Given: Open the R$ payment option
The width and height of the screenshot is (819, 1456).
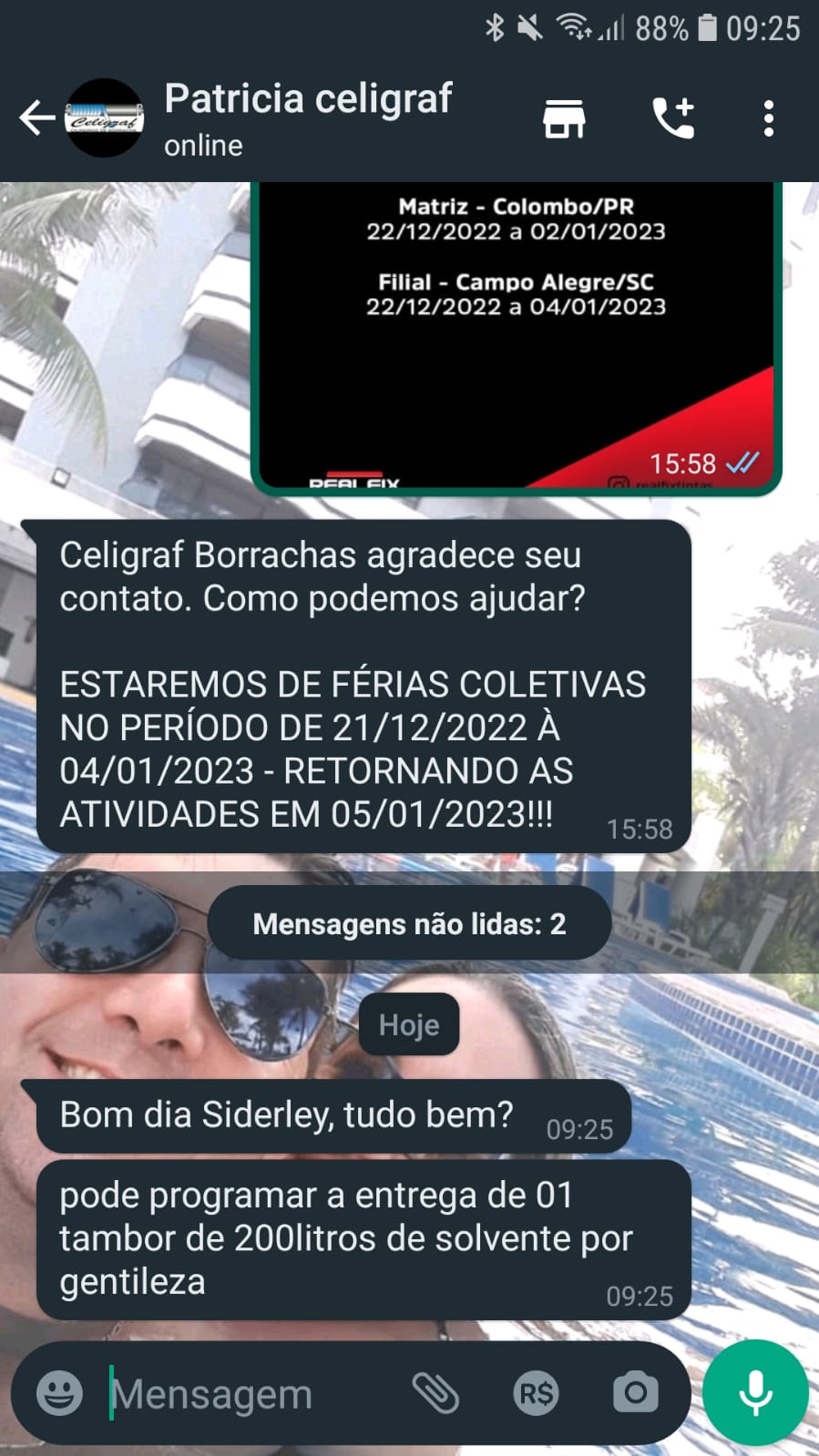Looking at the screenshot, I should tap(536, 1393).
